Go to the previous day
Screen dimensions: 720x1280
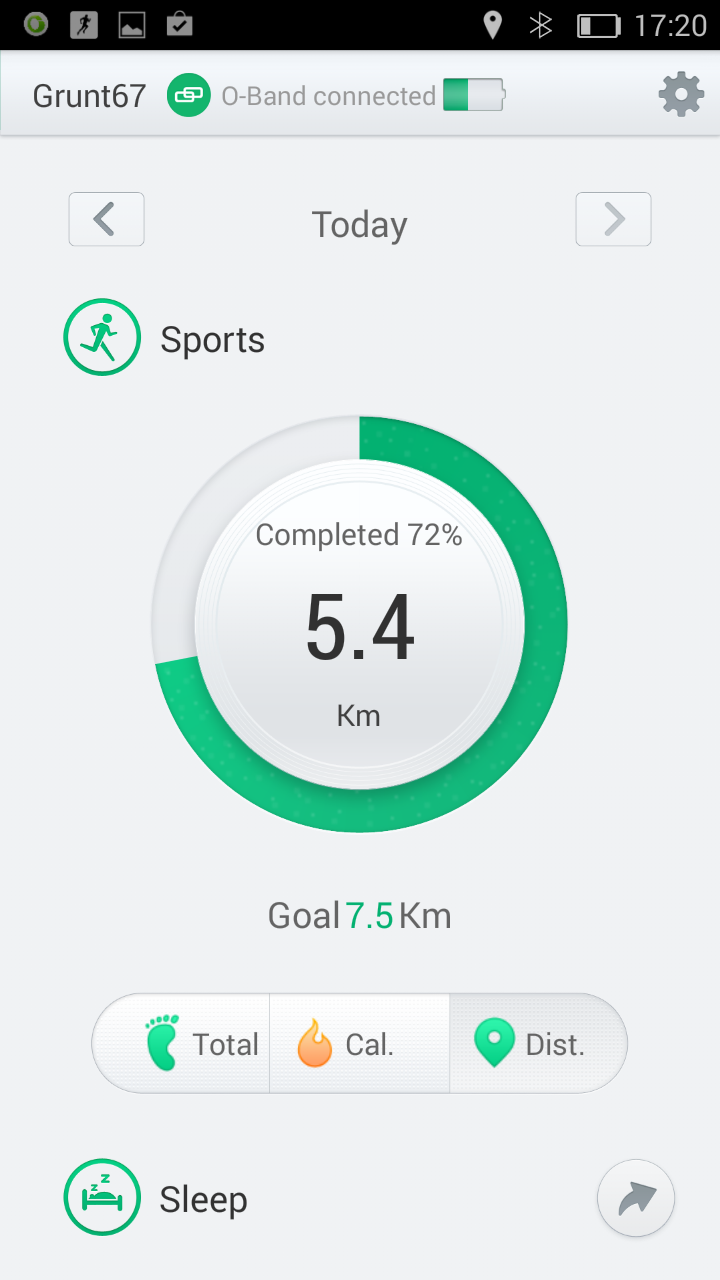(x=106, y=219)
